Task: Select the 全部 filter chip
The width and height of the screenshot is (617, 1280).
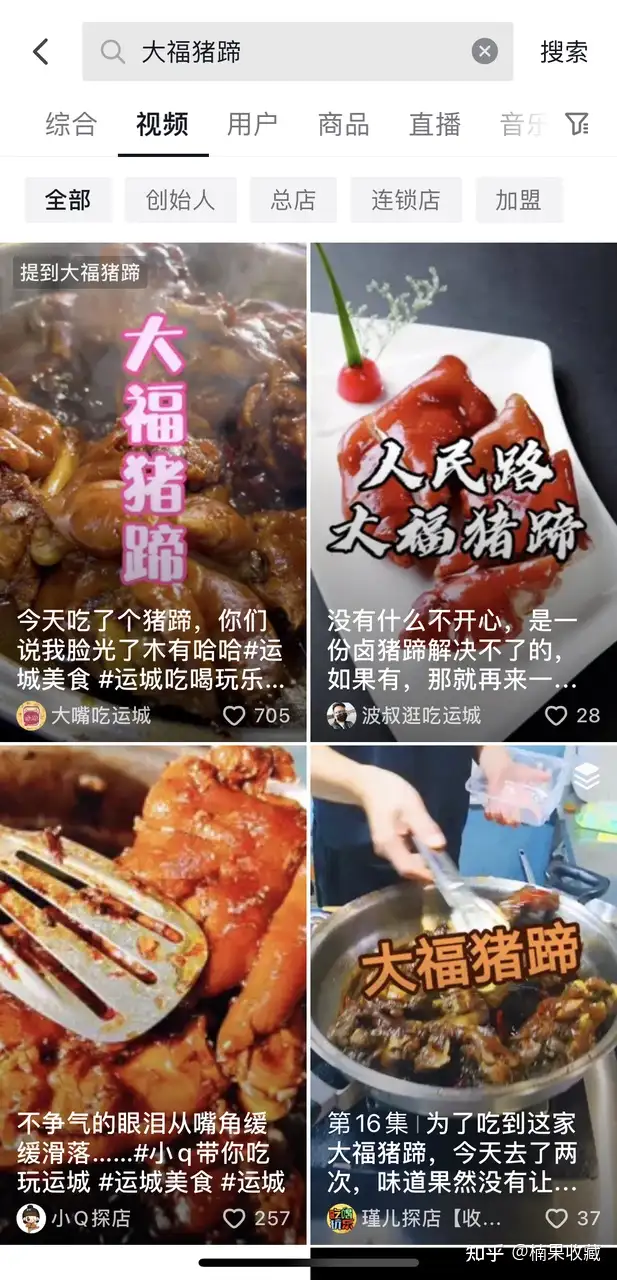Action: 68,200
